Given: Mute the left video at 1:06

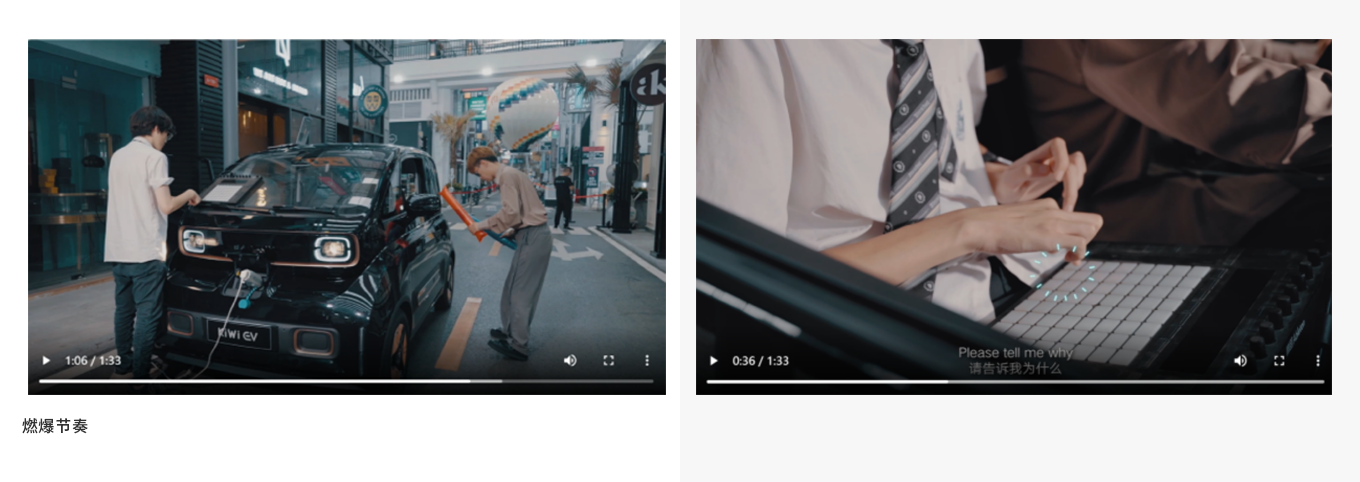Looking at the screenshot, I should pos(570,360).
